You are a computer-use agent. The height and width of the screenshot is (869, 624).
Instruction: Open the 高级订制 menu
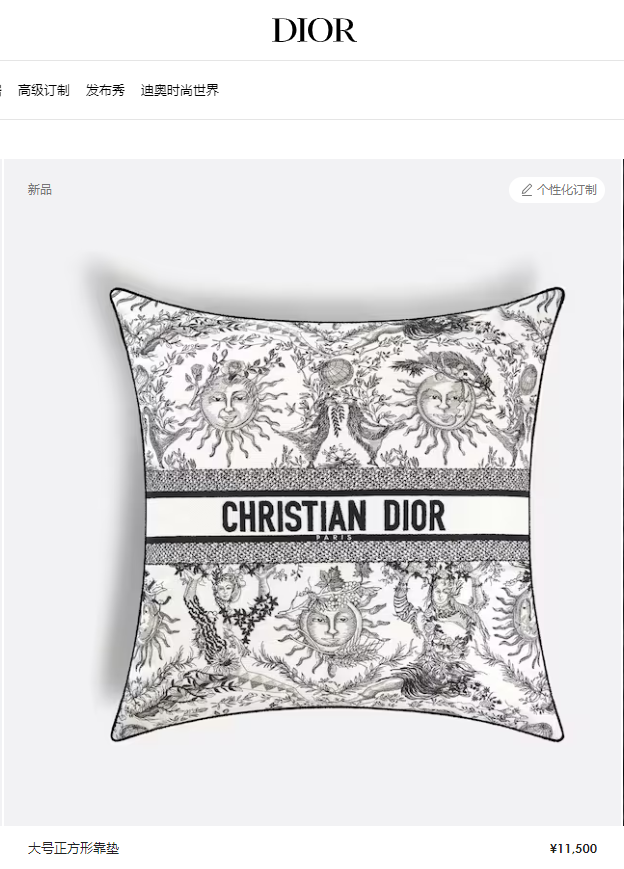(44, 90)
